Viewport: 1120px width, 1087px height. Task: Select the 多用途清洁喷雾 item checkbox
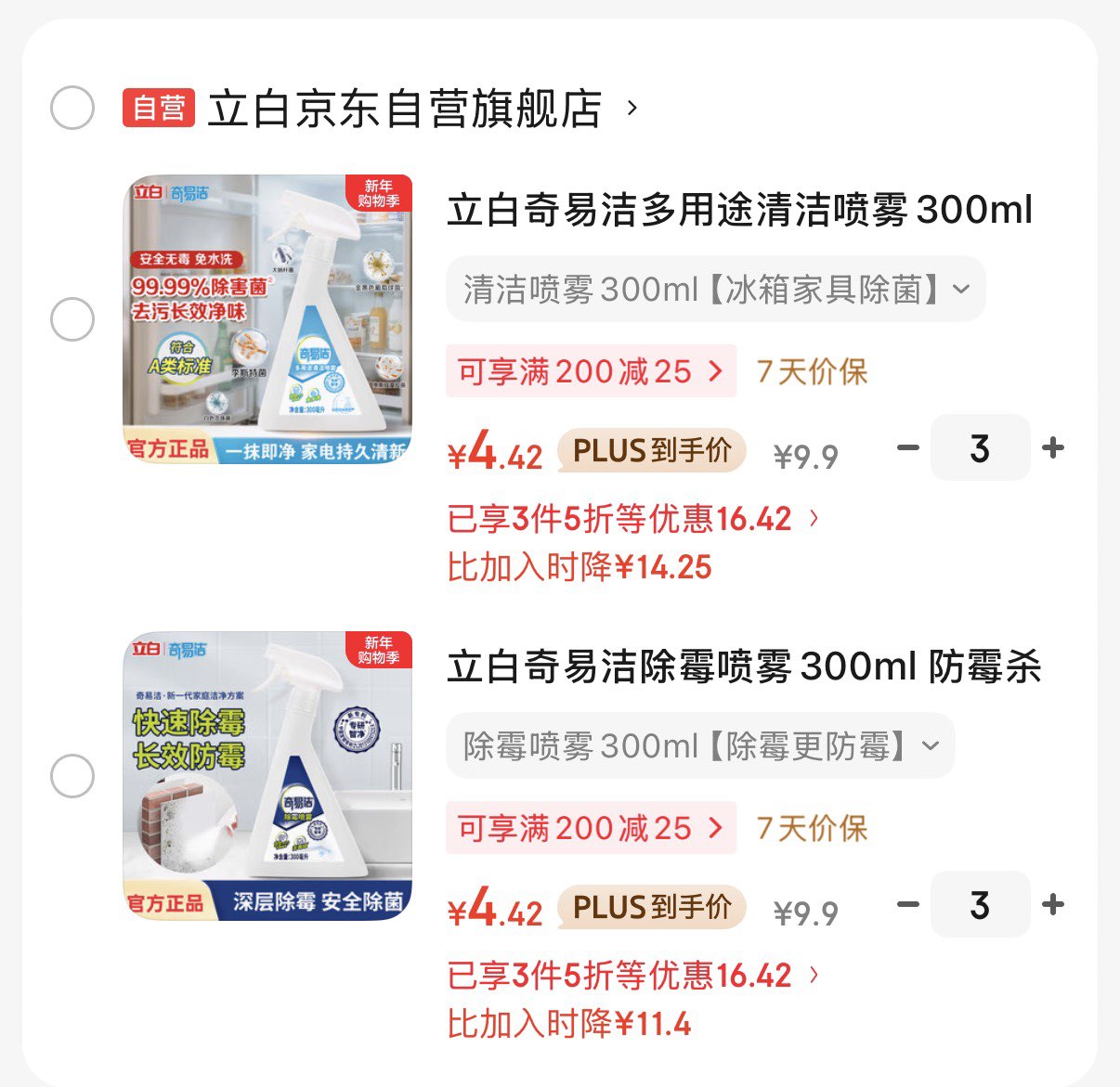pyautogui.click(x=72, y=320)
